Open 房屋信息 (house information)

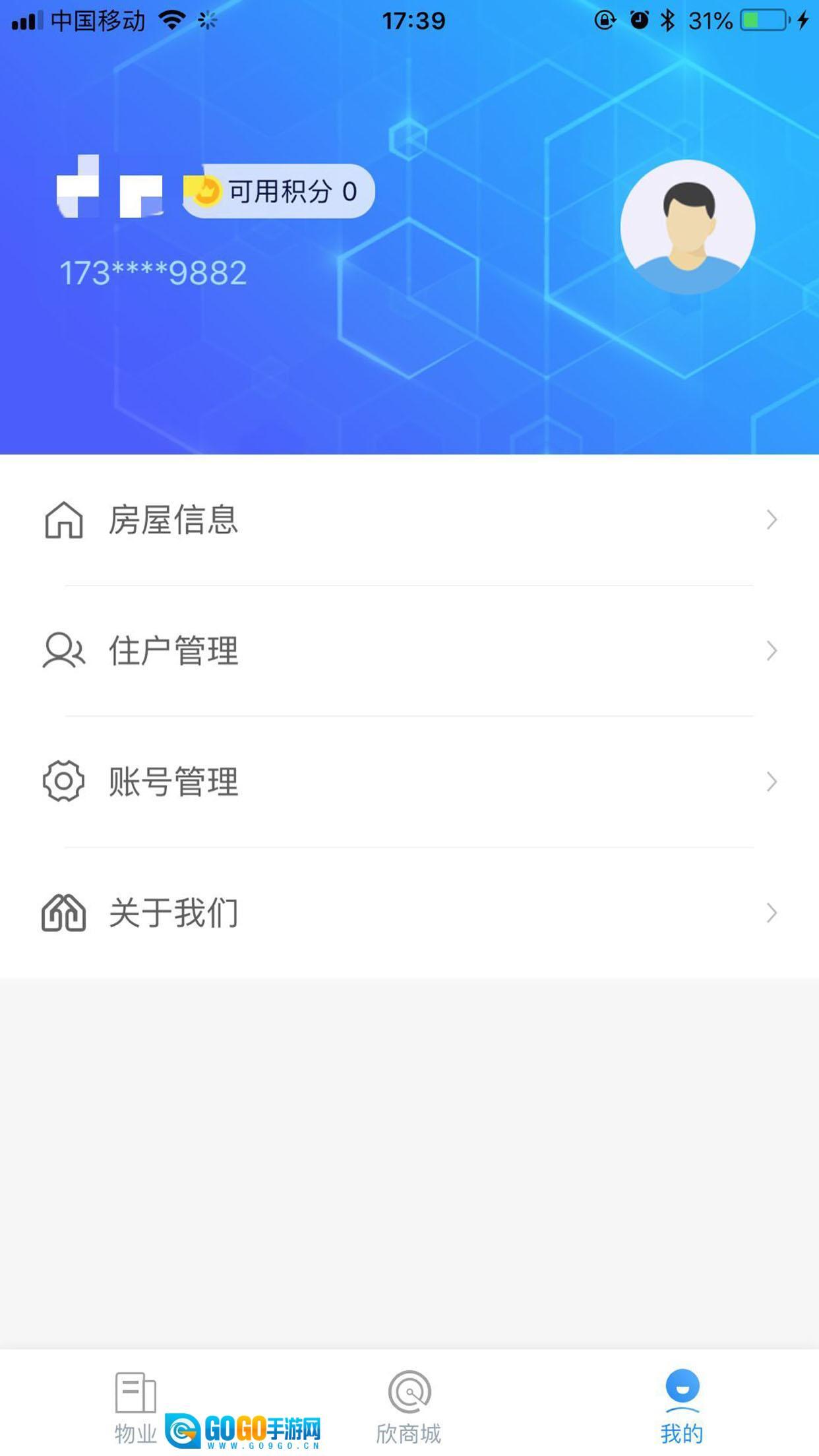(409, 520)
